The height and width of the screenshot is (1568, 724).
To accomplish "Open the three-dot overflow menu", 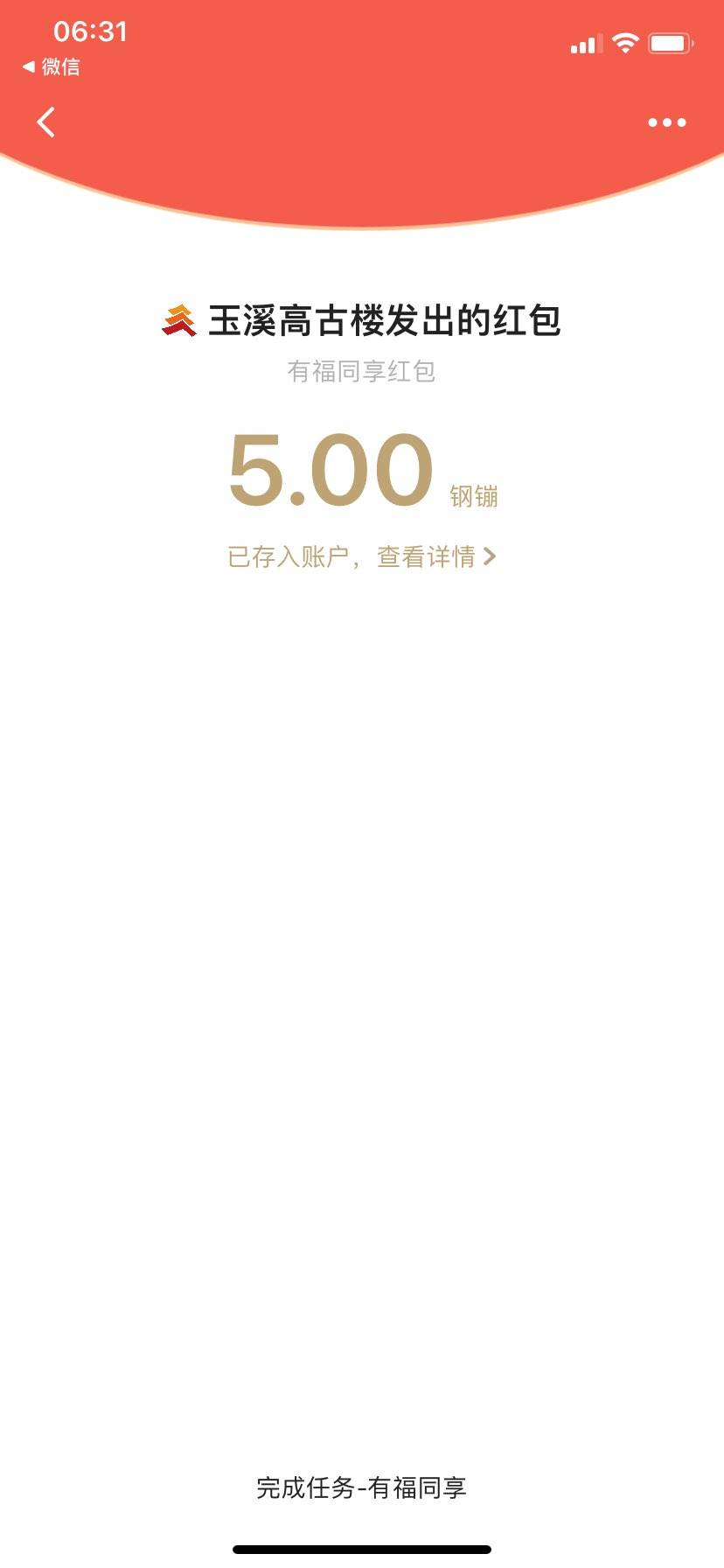I will 666,122.
